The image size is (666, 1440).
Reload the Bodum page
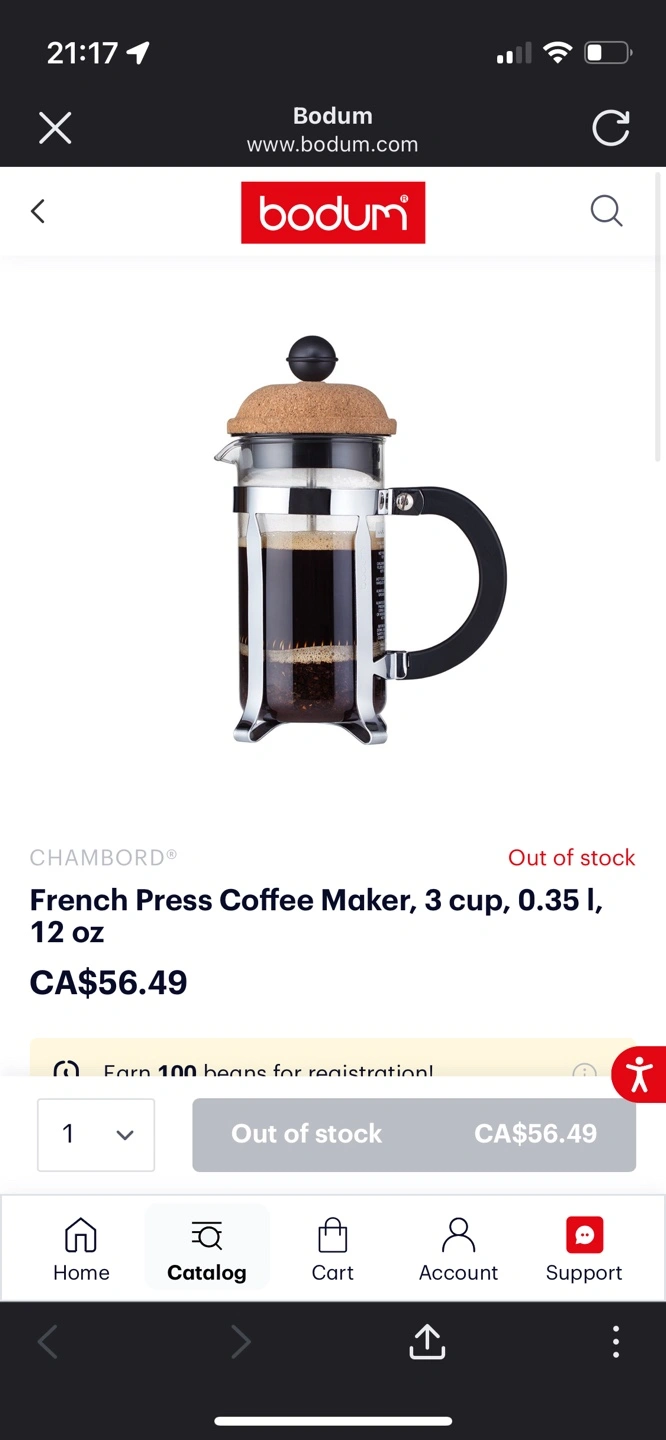(x=610, y=128)
